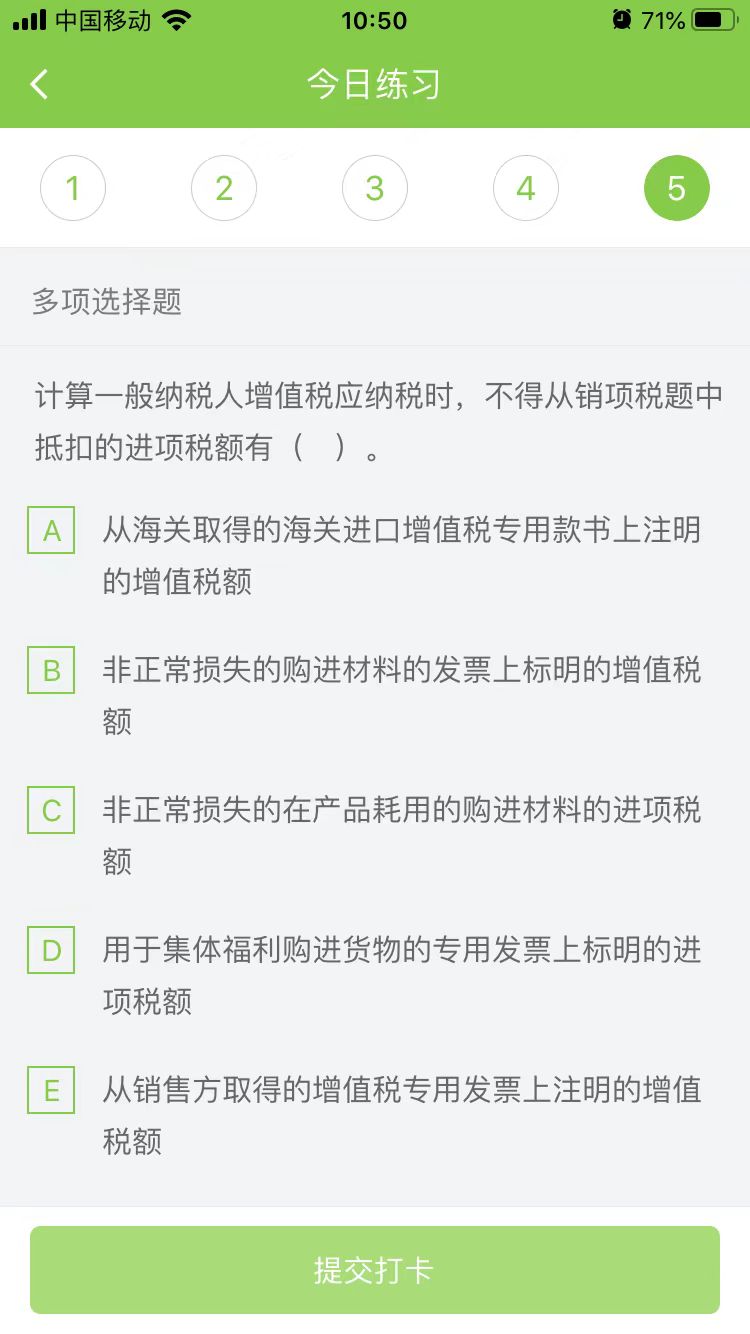Go back from 今日练习 page
This screenshot has height=1334, width=750.
[40, 84]
